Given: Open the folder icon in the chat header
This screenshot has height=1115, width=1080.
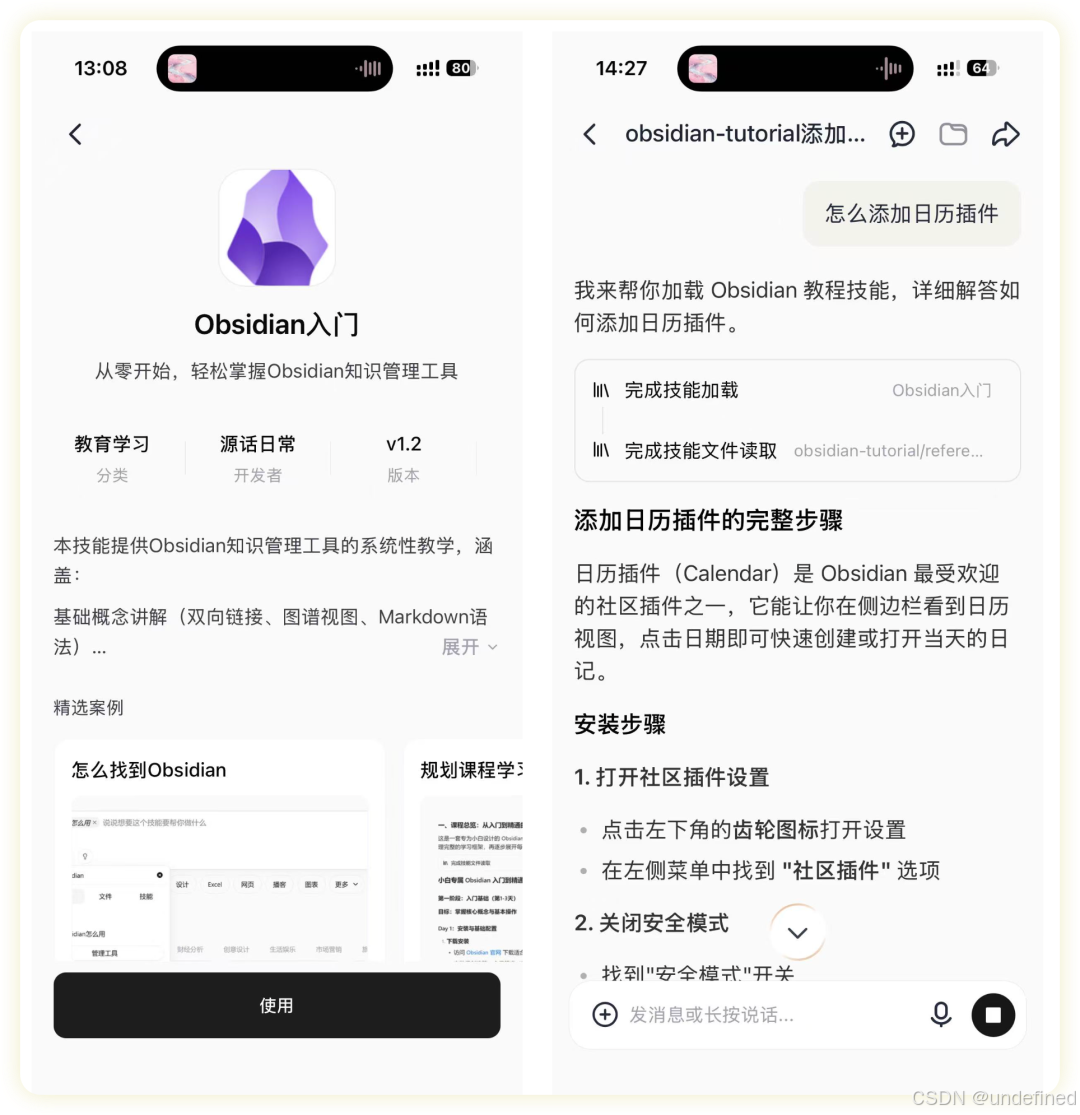Looking at the screenshot, I should pos(953,133).
